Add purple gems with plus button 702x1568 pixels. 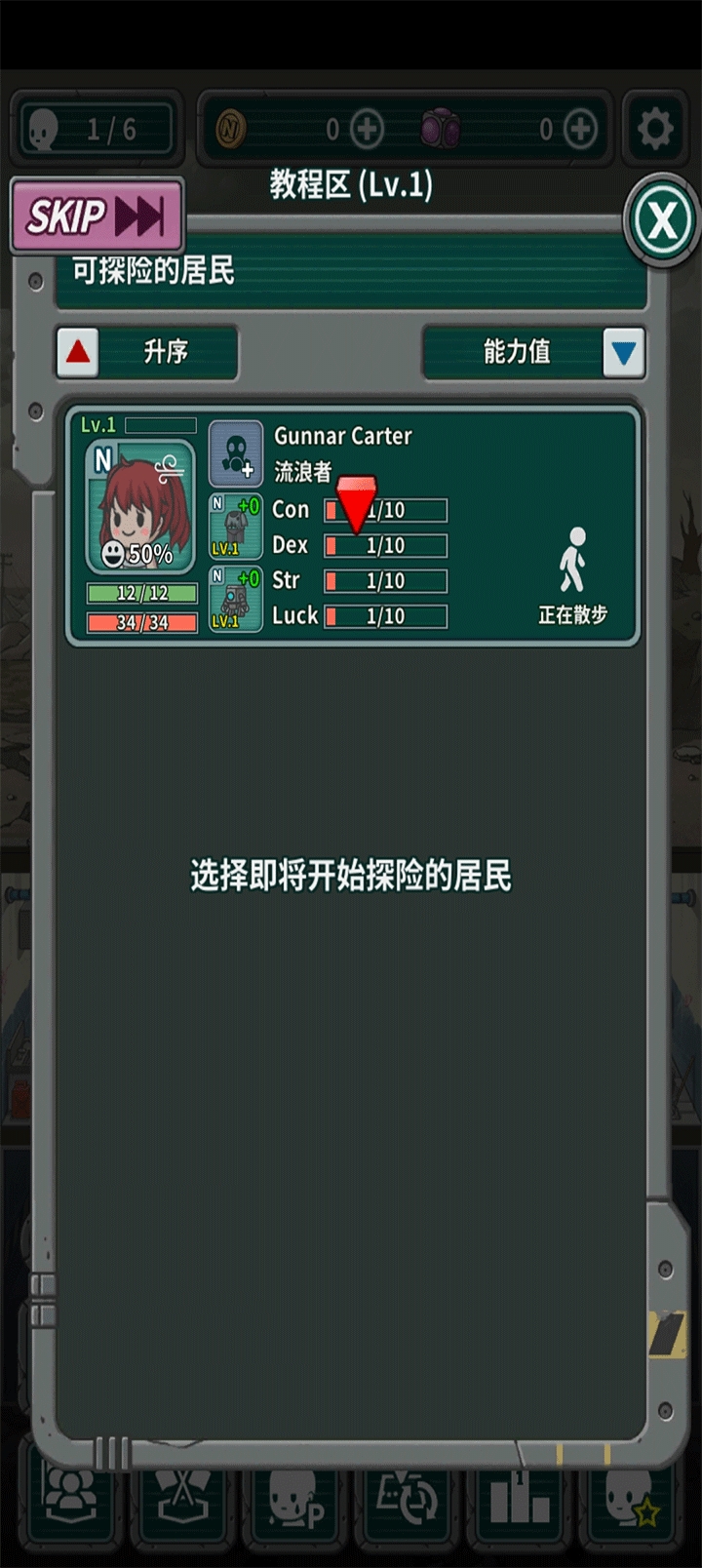[x=580, y=129]
